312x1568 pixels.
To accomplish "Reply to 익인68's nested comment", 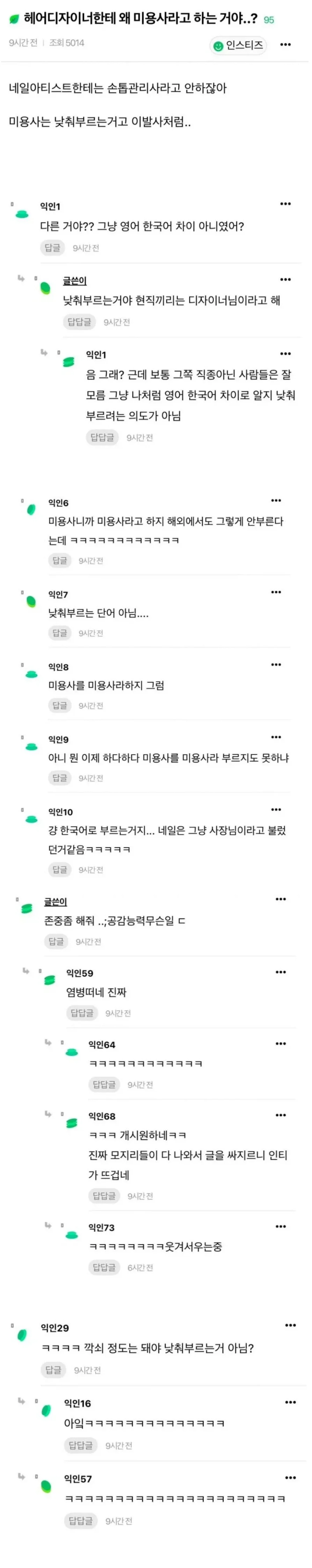I will [104, 1195].
